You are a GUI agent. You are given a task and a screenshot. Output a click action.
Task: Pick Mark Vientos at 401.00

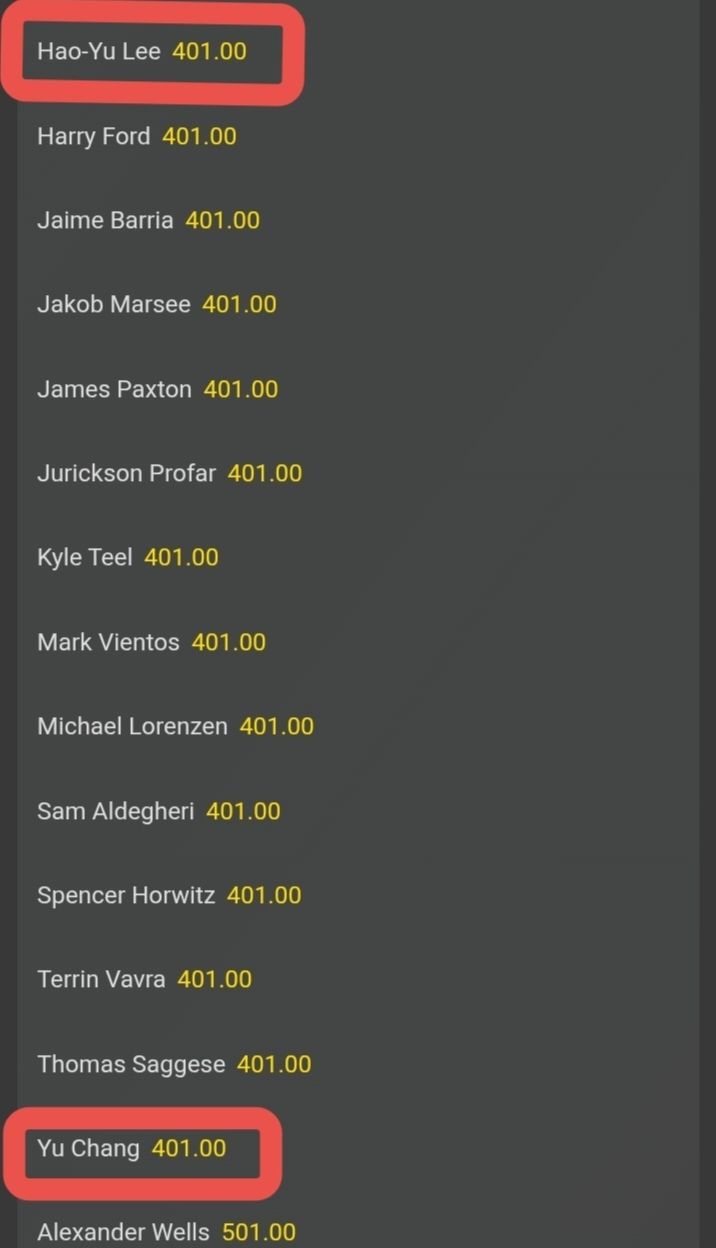coord(152,642)
